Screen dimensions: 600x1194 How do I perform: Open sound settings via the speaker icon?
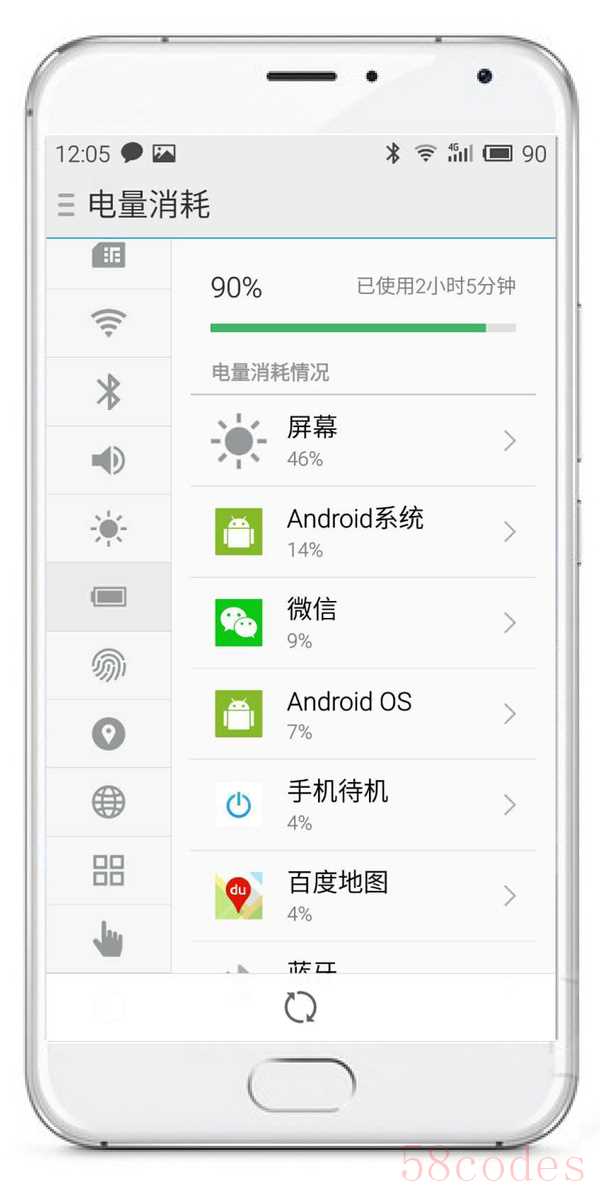click(x=108, y=460)
